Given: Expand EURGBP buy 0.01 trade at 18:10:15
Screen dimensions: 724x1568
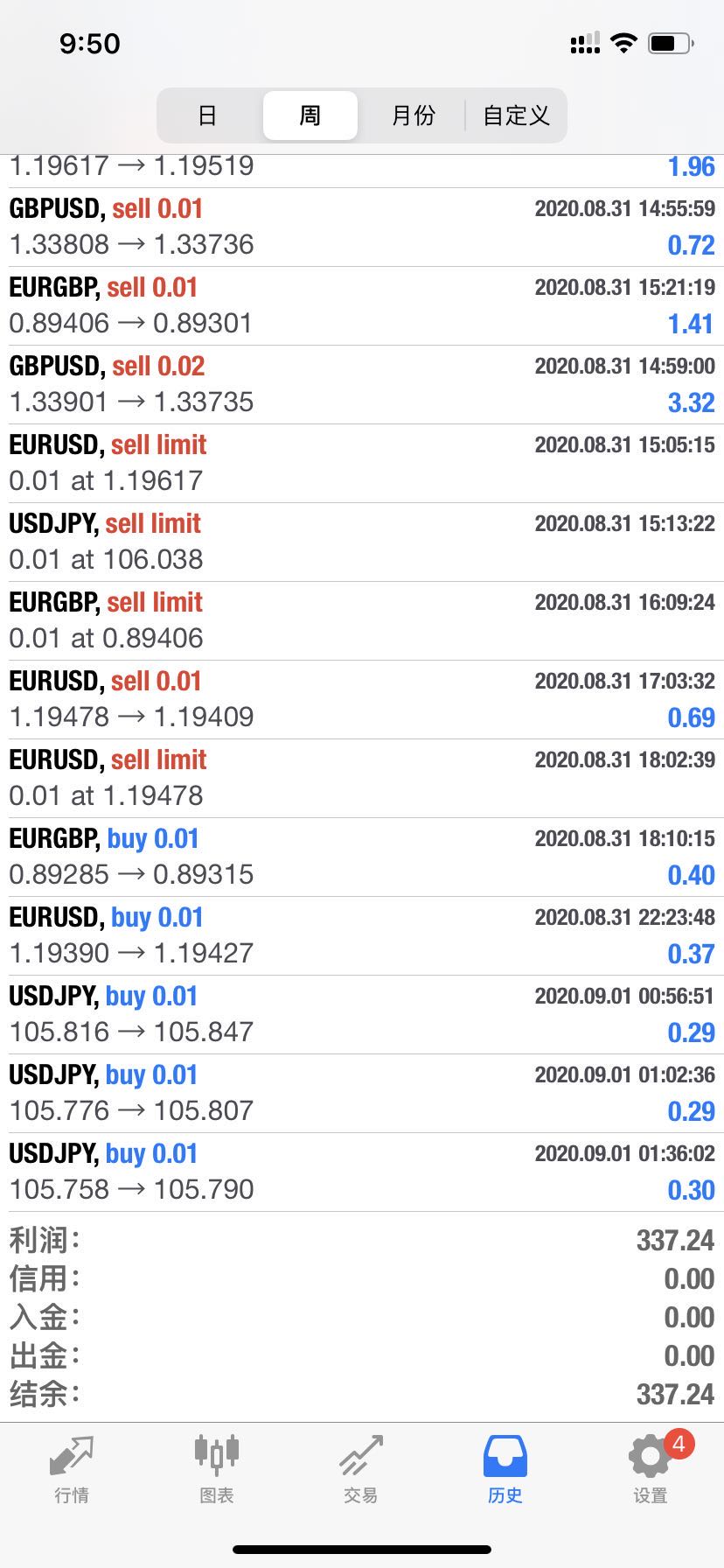Looking at the screenshot, I should tap(362, 857).
